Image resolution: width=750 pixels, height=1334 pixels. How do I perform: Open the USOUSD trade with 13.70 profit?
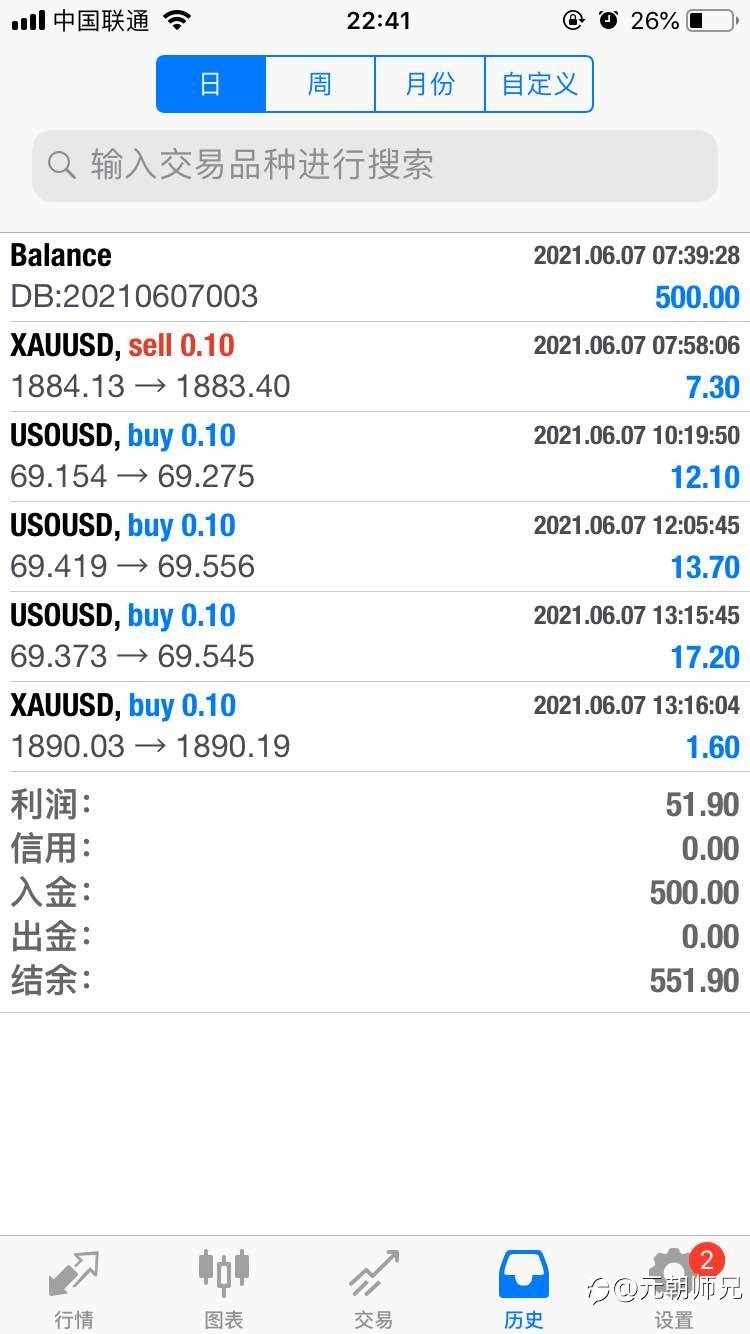pos(375,546)
